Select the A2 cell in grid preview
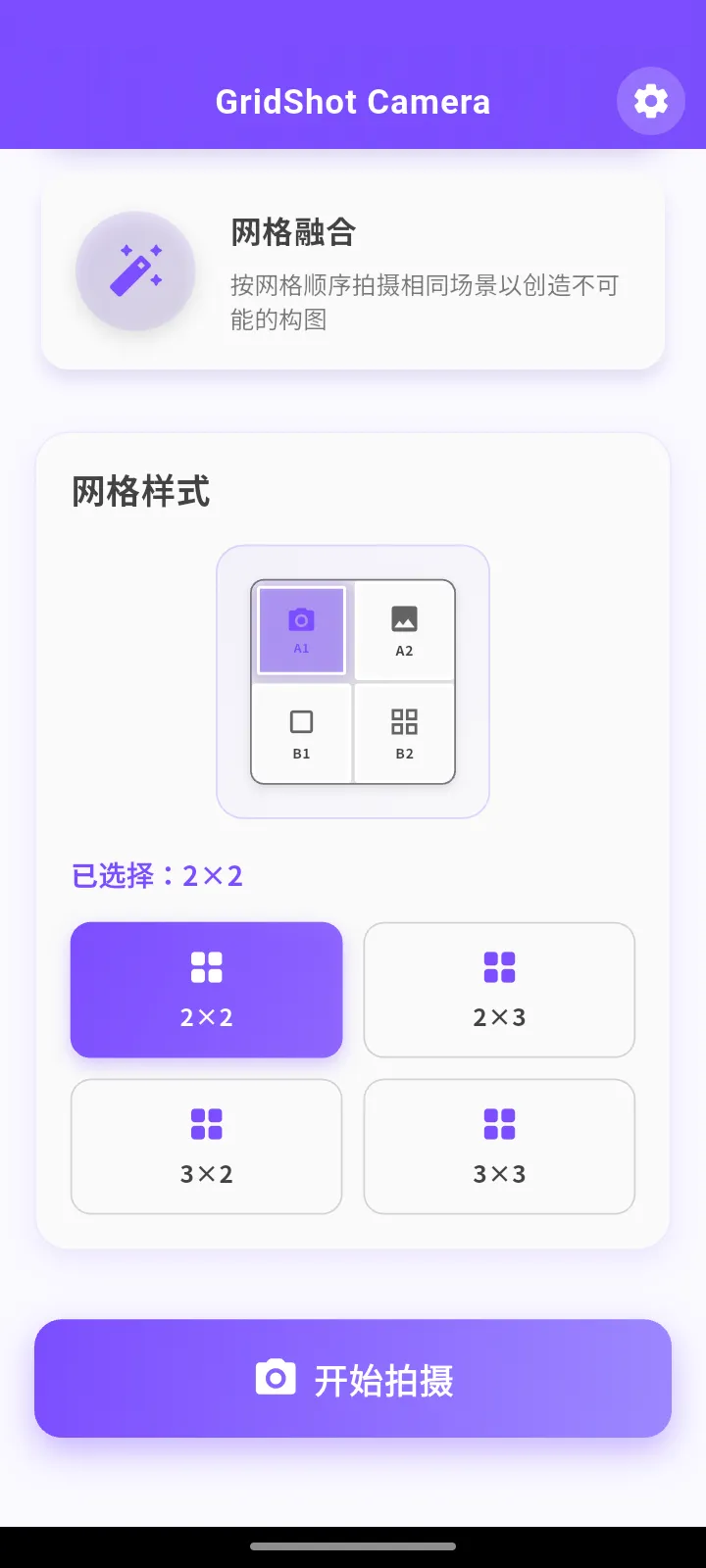Image resolution: width=706 pixels, height=1568 pixels. pos(404,630)
